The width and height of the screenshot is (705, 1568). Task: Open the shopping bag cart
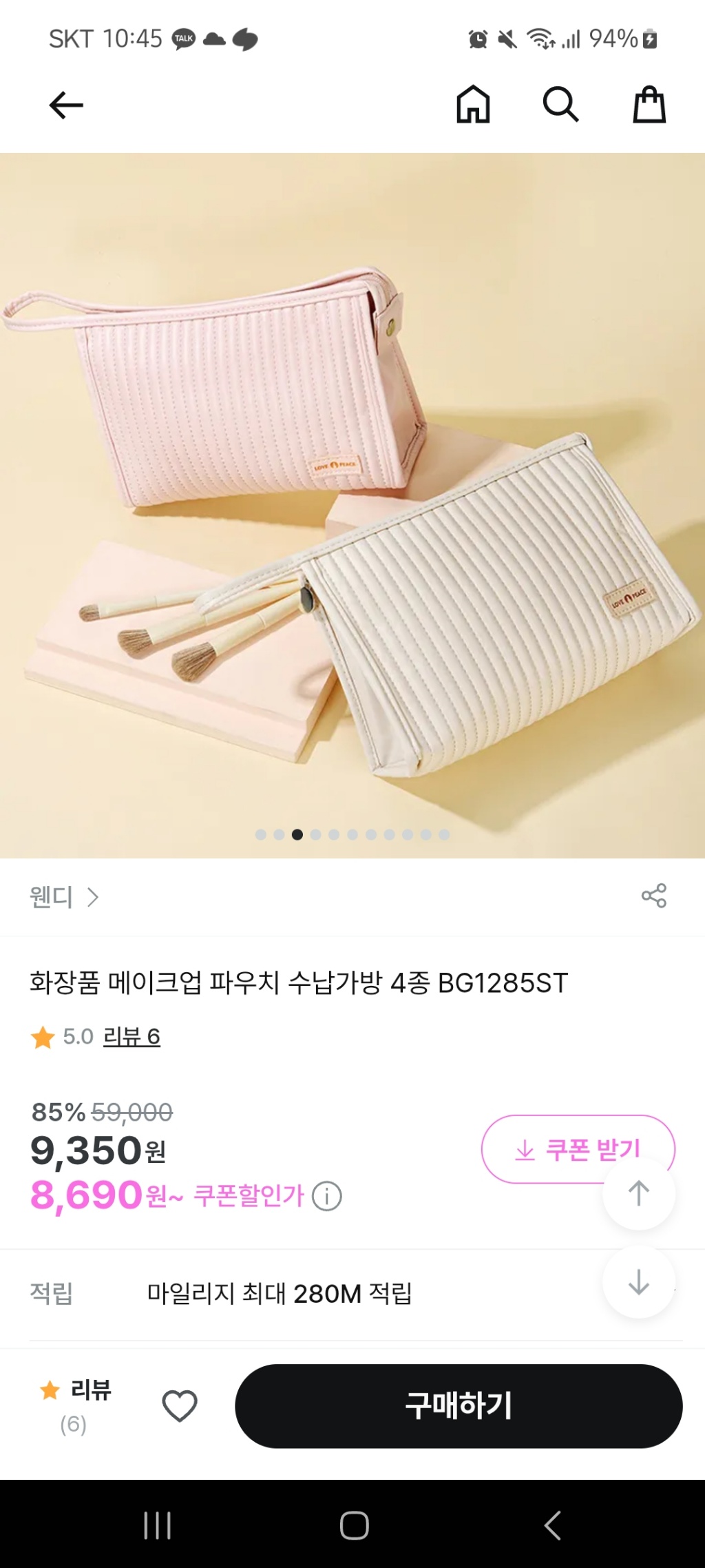[649, 105]
